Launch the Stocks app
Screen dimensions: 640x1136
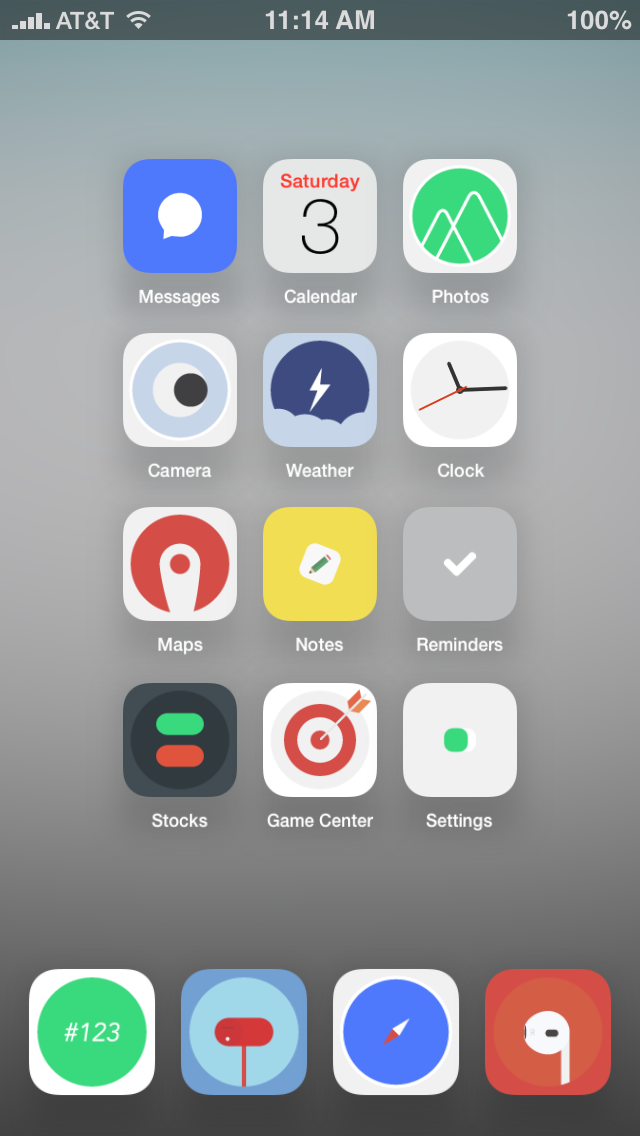click(180, 740)
